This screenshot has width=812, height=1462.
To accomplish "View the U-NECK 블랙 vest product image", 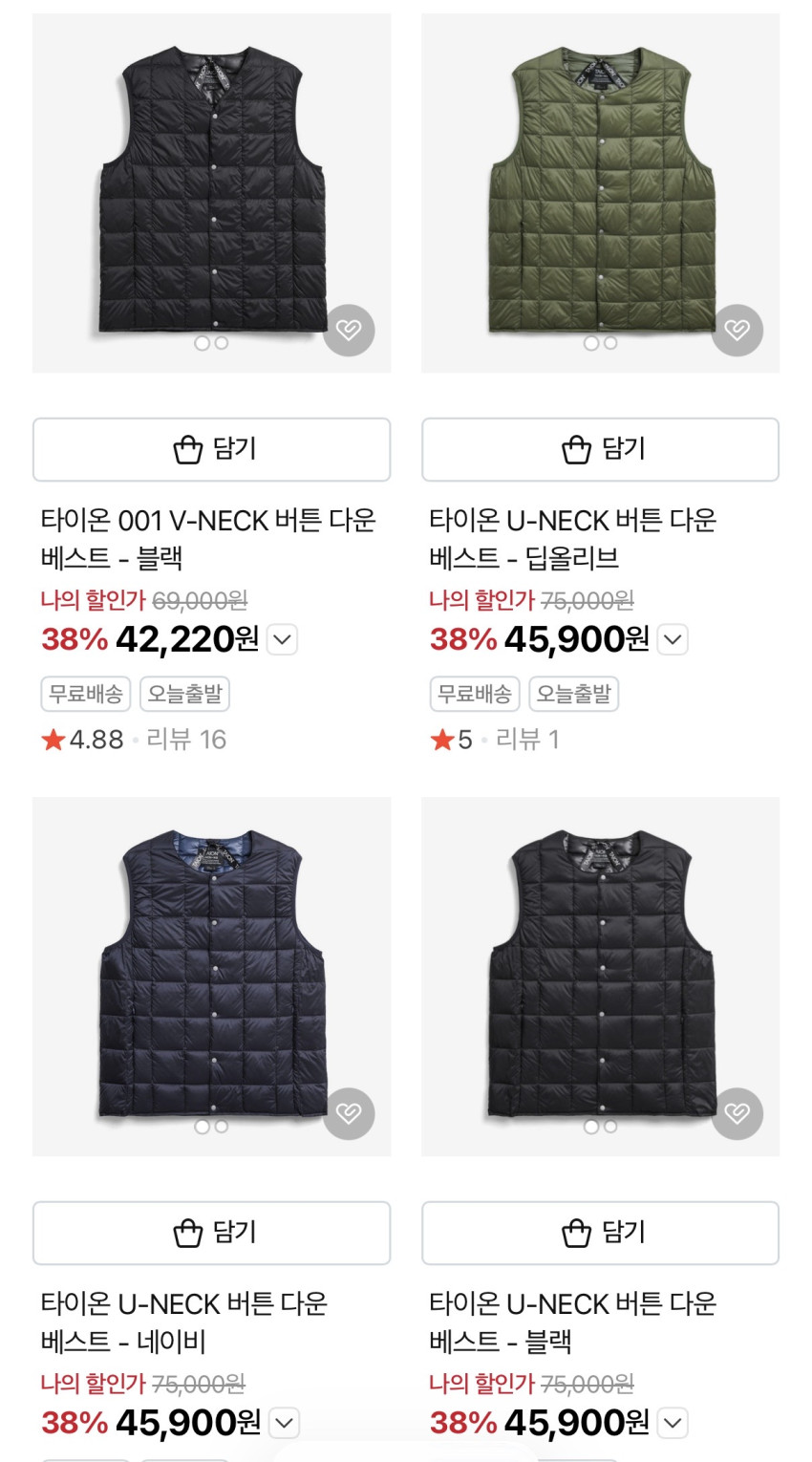I will click(x=600, y=975).
